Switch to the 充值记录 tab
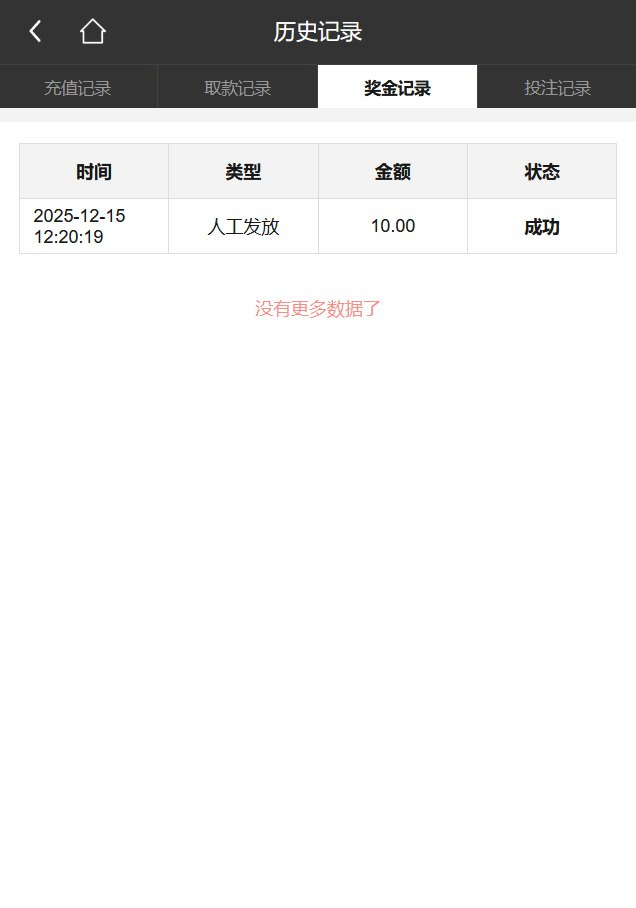636x908 pixels. tap(78, 88)
